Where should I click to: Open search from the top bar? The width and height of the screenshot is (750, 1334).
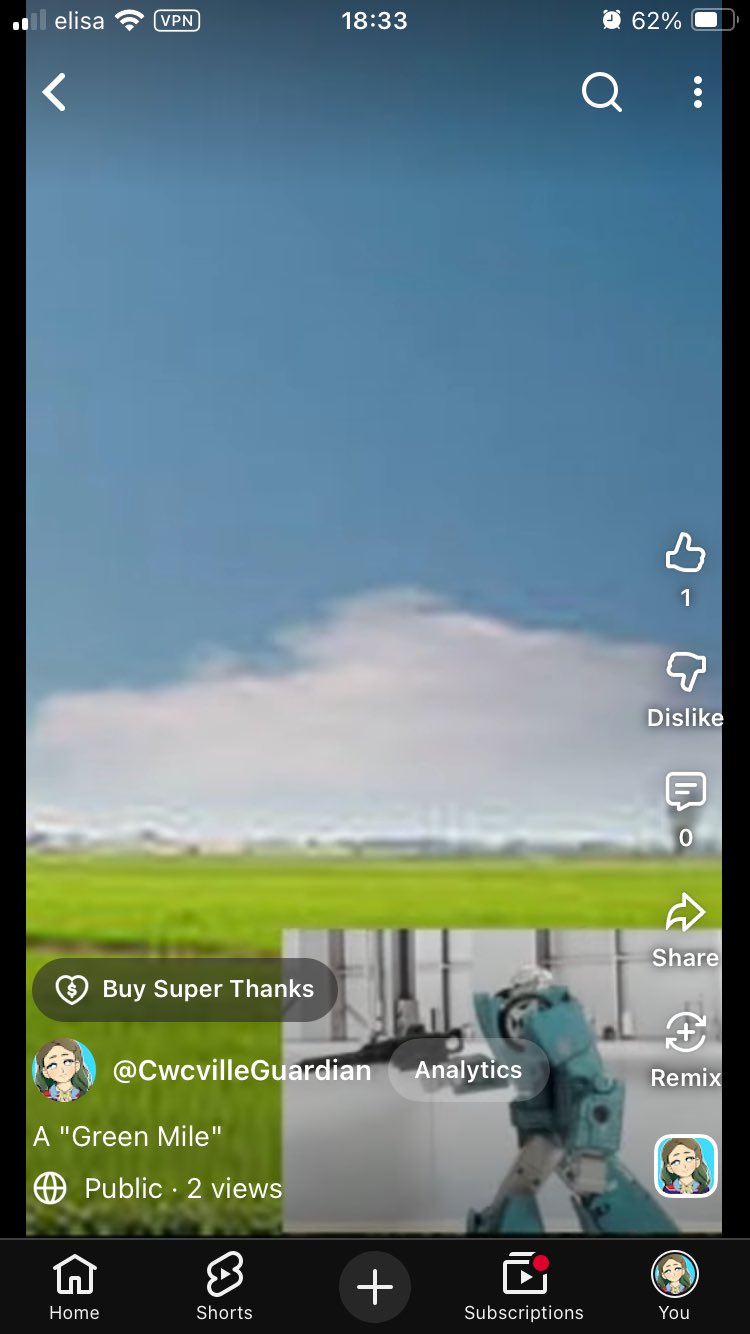click(x=601, y=92)
